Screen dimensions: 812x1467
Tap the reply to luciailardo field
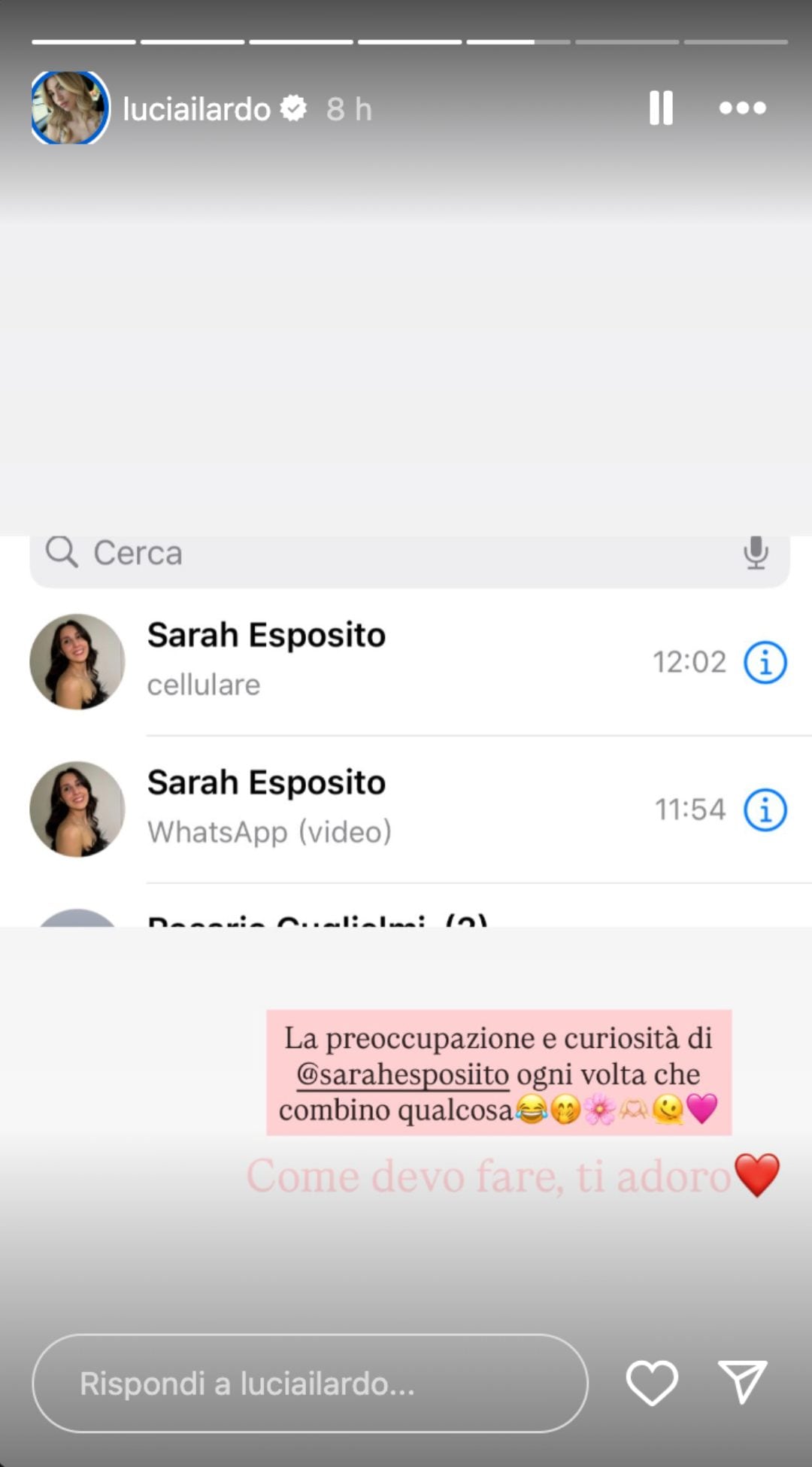pyautogui.click(x=310, y=1383)
